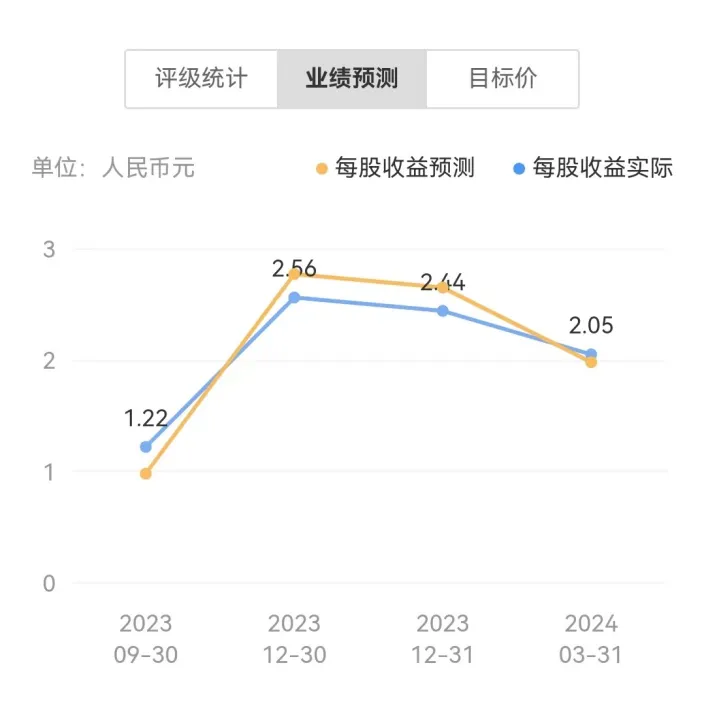This screenshot has width=702, height=710.
Task: Select the 业绩预测 tab
Action: 352,79
